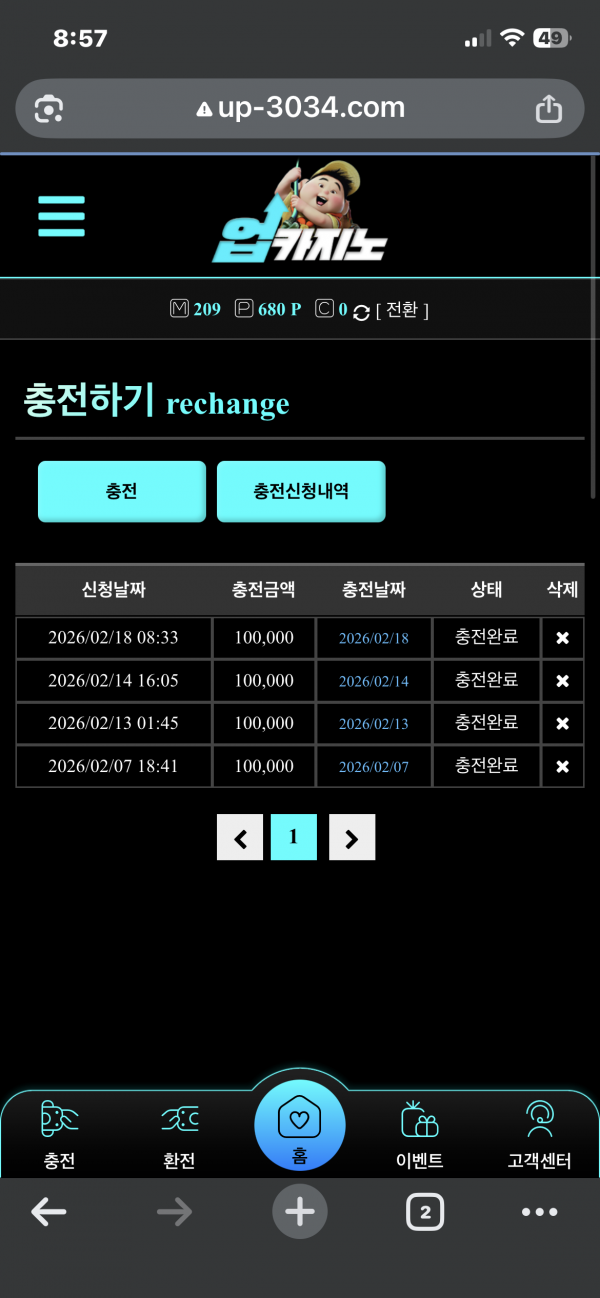This screenshot has height=1298, width=600.
Task: Open the browser's more options menu
Action: (x=540, y=1213)
